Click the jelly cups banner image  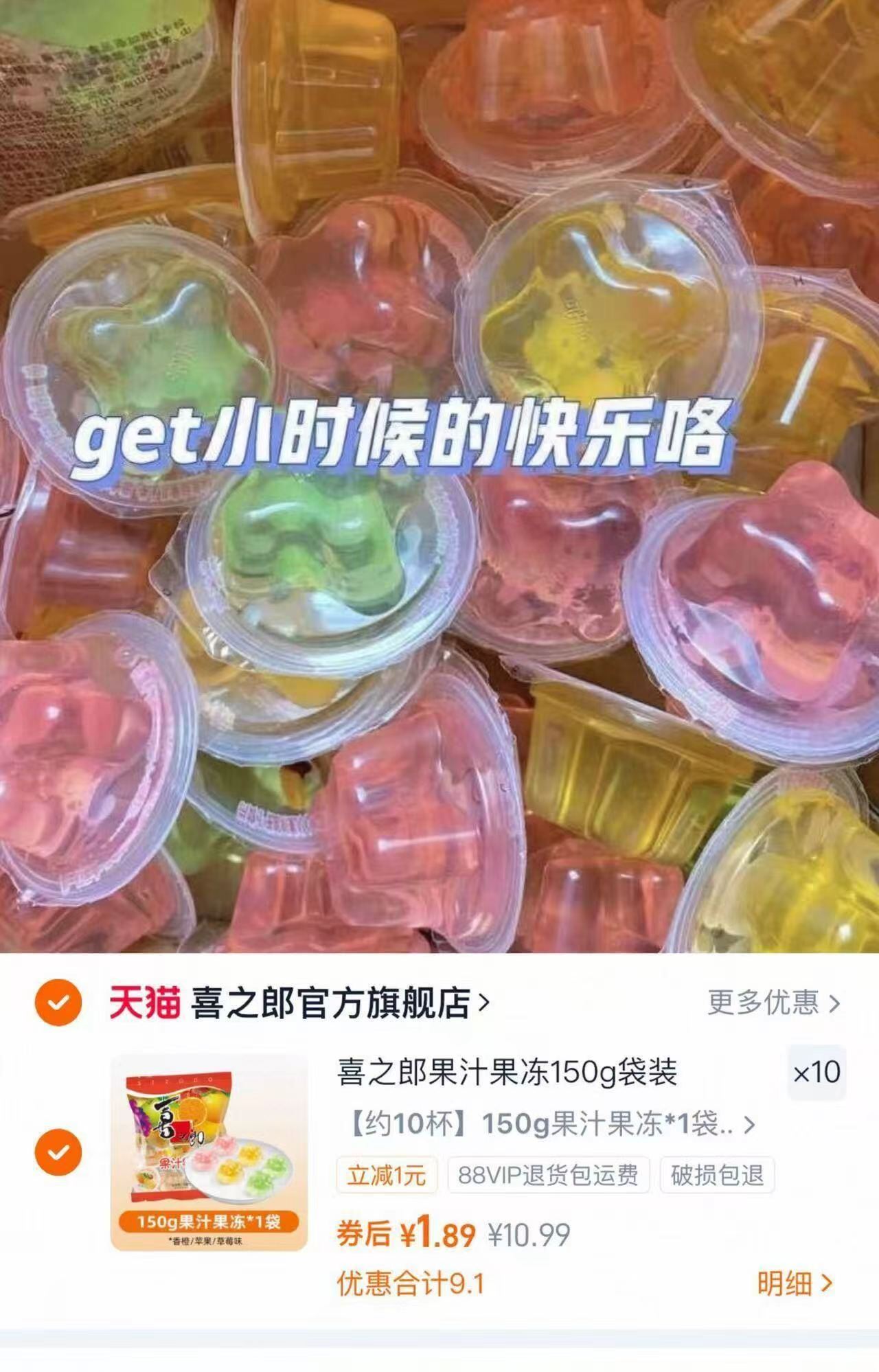point(439,481)
